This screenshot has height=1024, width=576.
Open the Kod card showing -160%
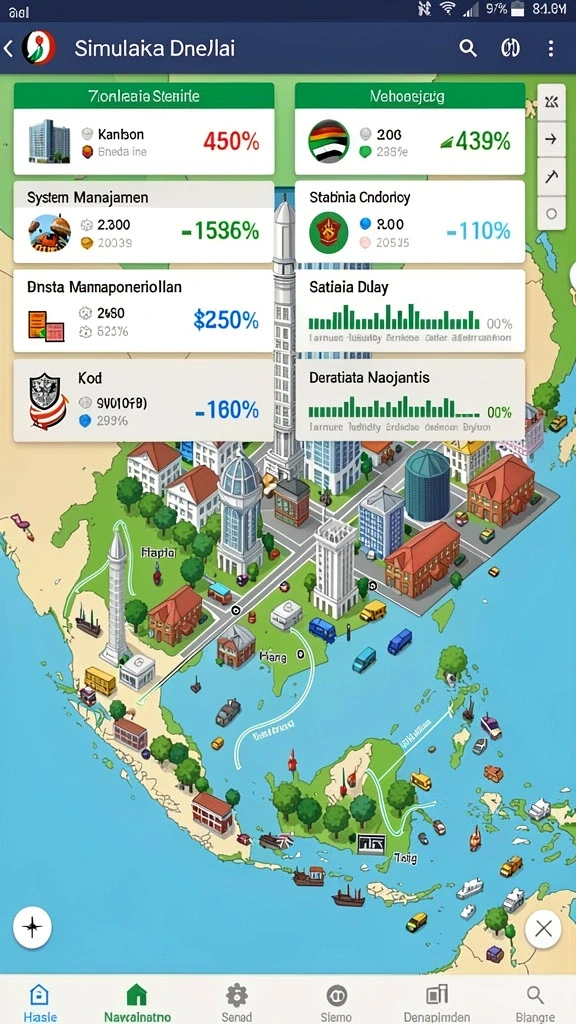(144, 400)
